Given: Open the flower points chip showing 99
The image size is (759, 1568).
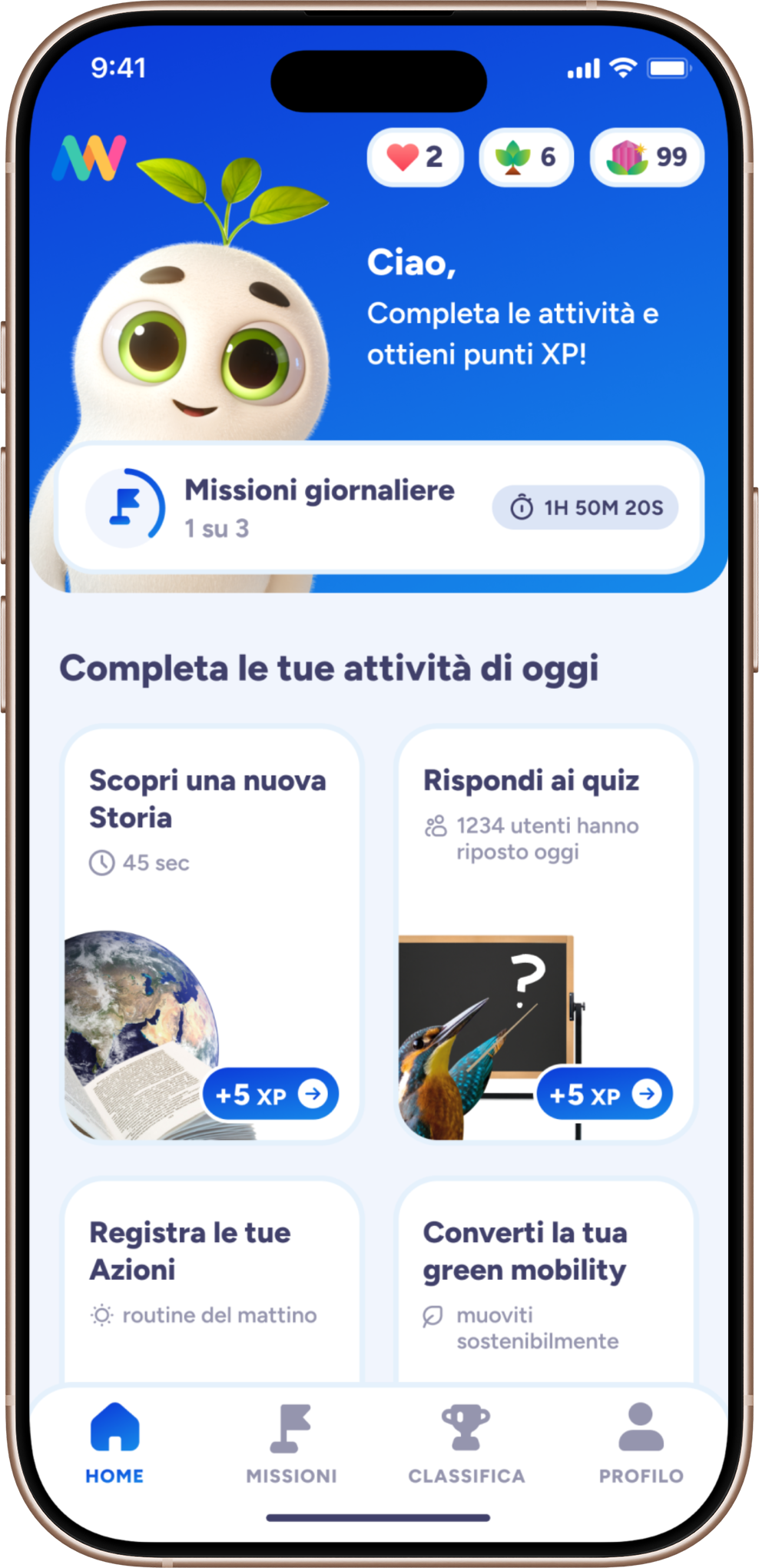Looking at the screenshot, I should pos(647,158).
